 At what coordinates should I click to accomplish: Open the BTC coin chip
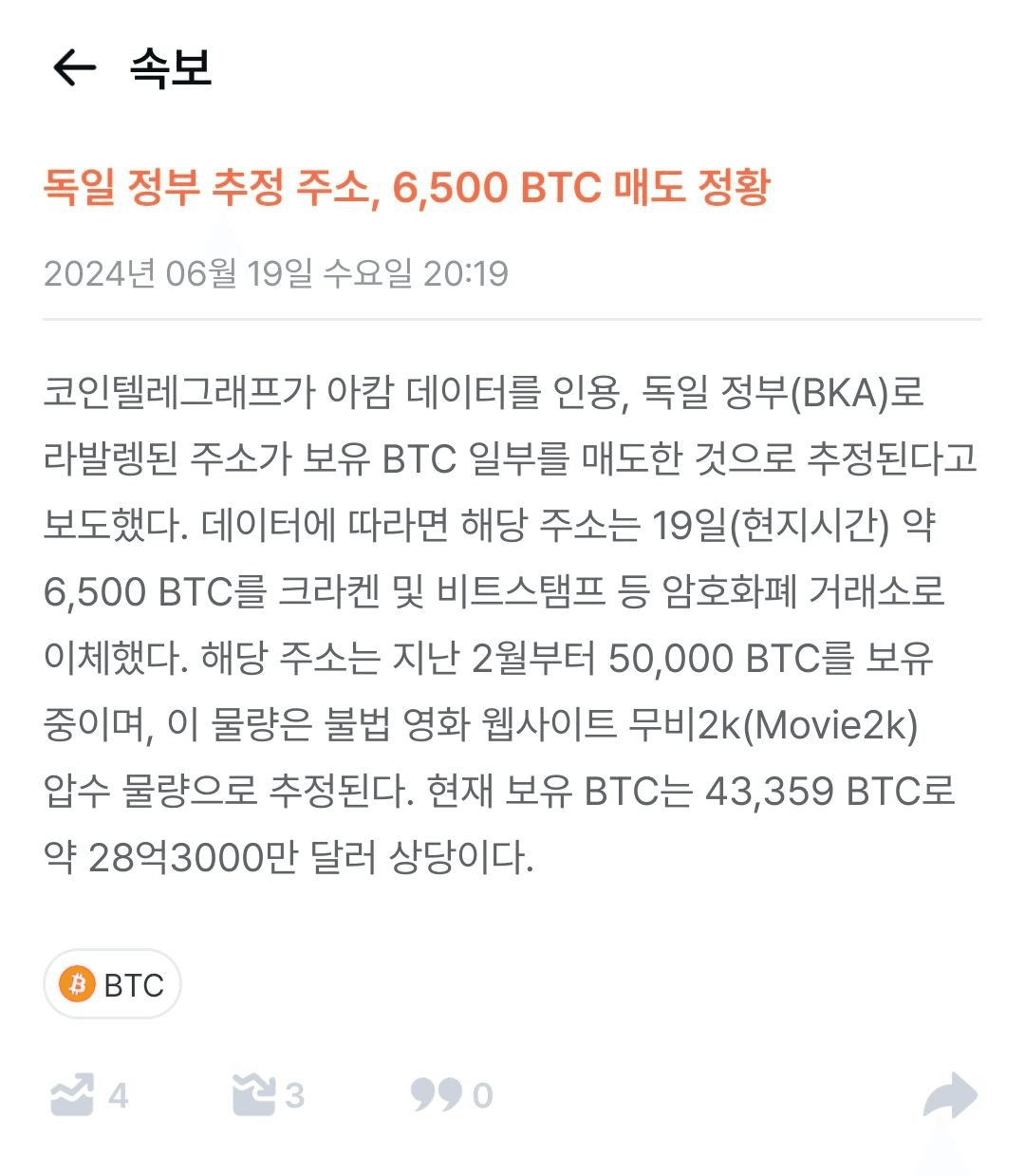point(112,984)
